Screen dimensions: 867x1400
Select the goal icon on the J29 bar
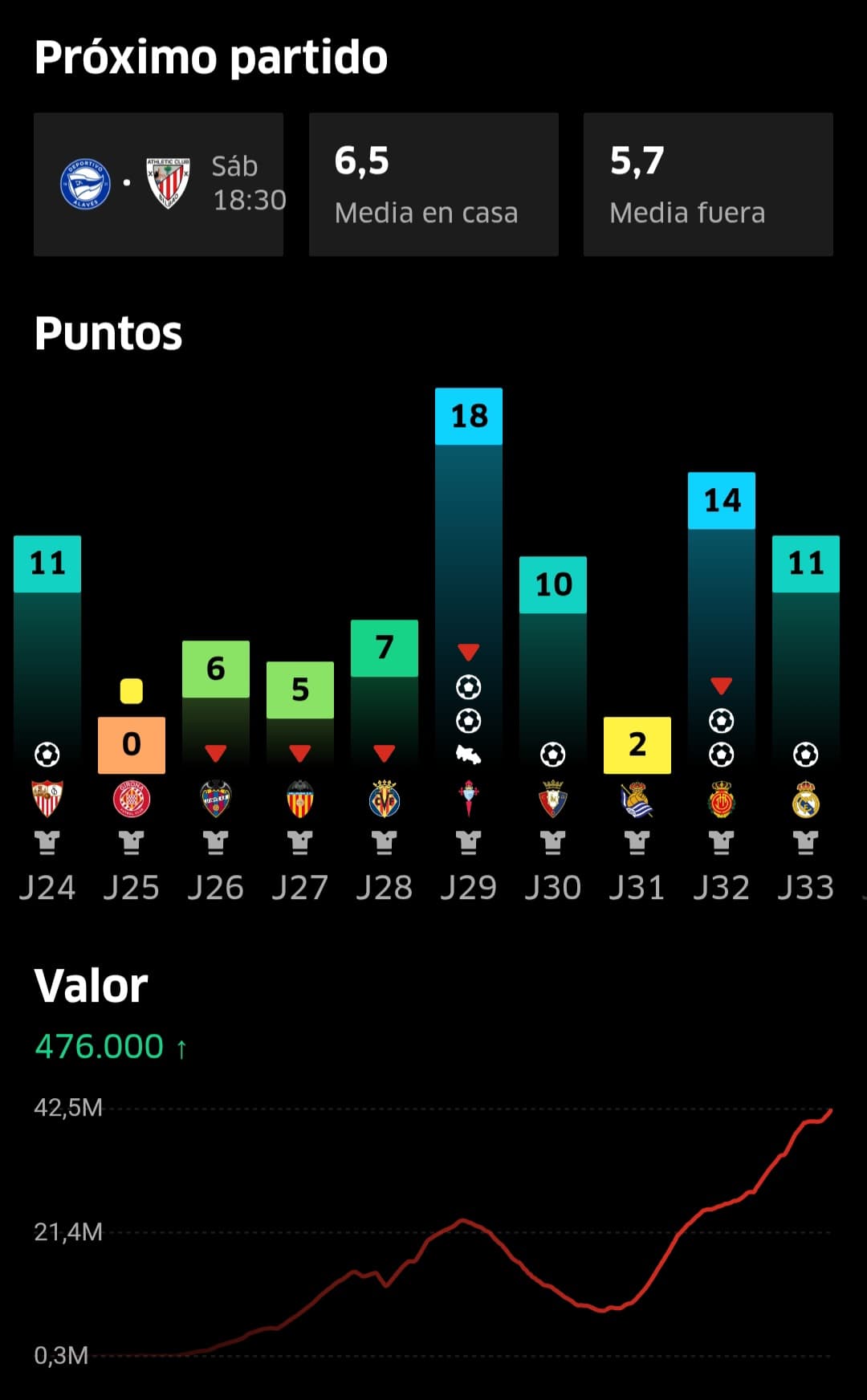[470, 688]
